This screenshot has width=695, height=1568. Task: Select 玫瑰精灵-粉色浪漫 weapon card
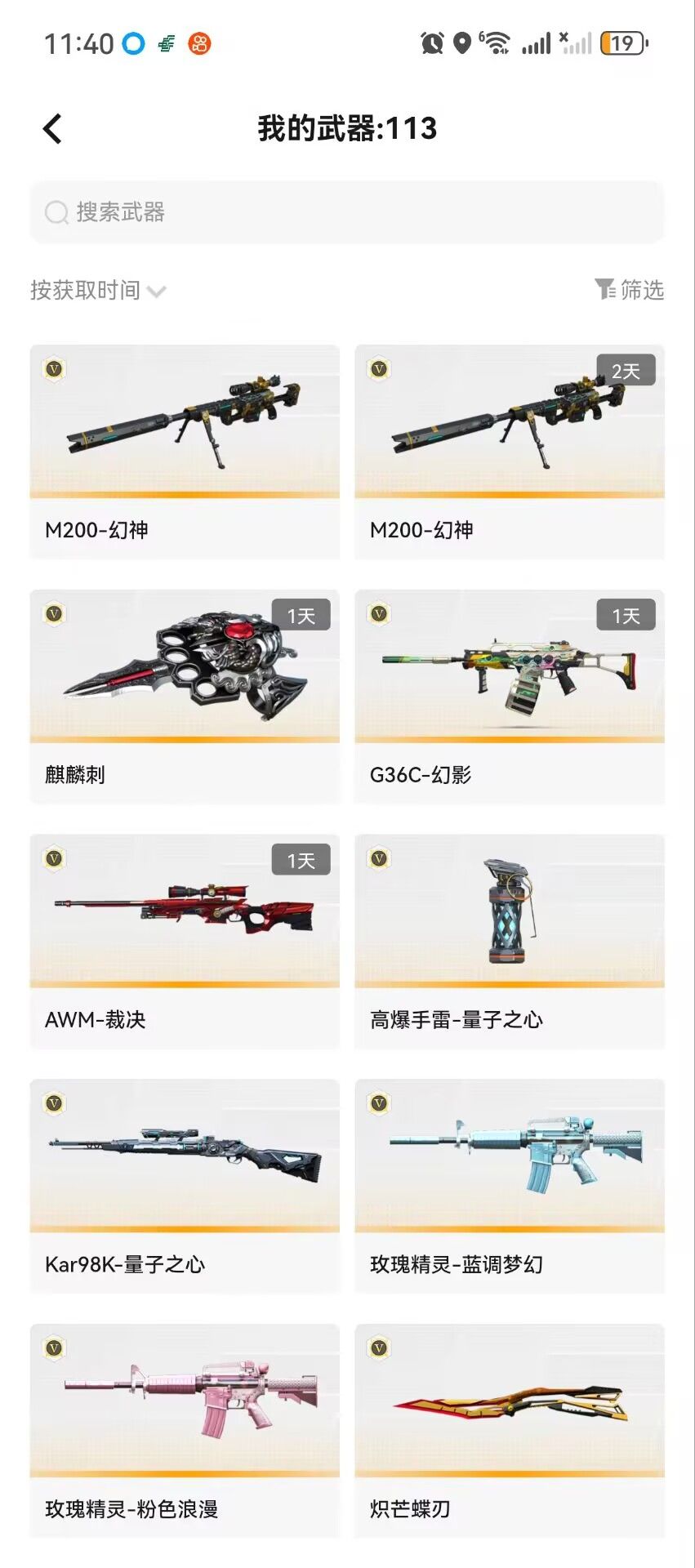coord(185,1432)
